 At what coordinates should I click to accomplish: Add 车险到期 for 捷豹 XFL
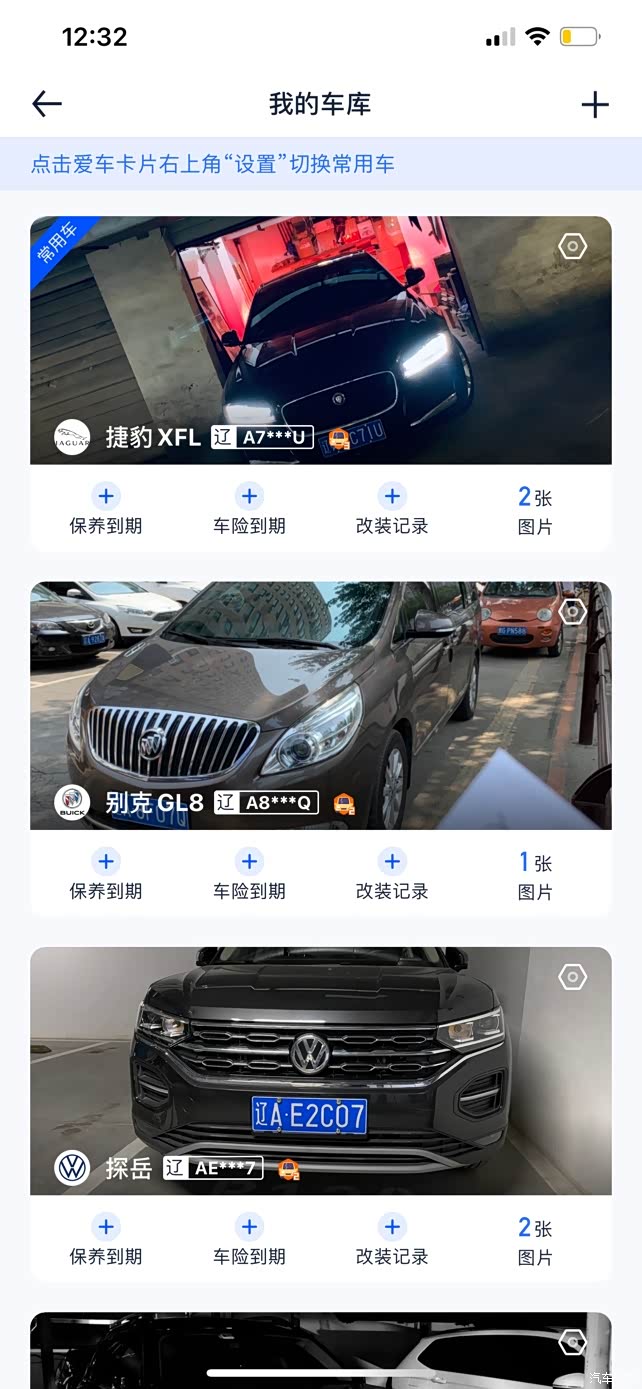click(x=249, y=509)
